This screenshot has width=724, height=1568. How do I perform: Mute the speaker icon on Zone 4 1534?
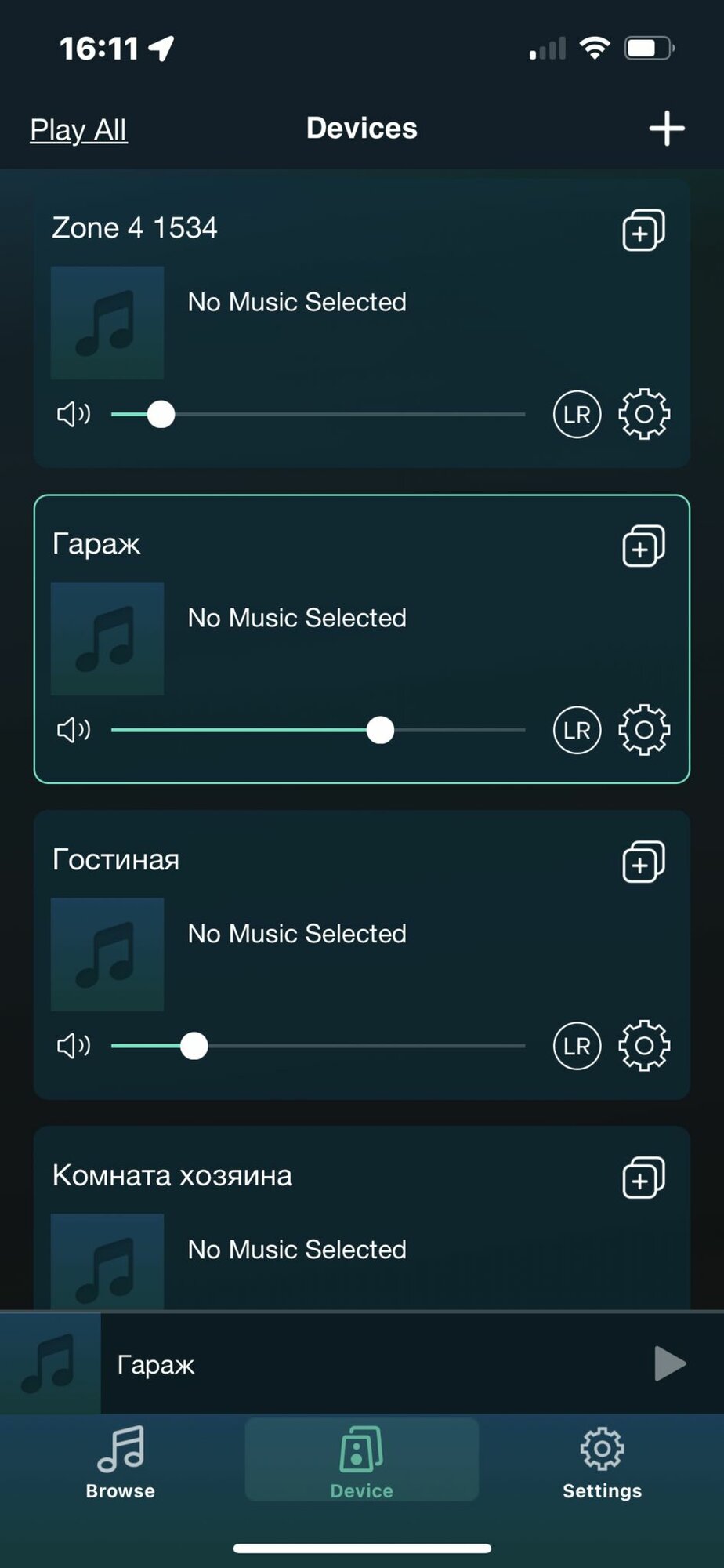(x=74, y=414)
